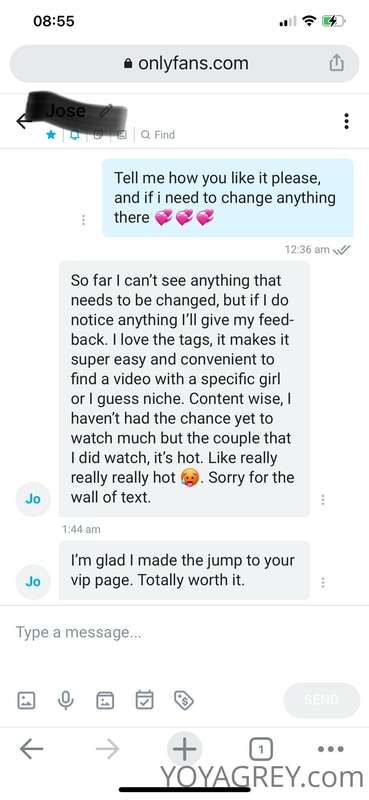Open the browser tab switcher
Screen dimensions: 369x800
261,749
